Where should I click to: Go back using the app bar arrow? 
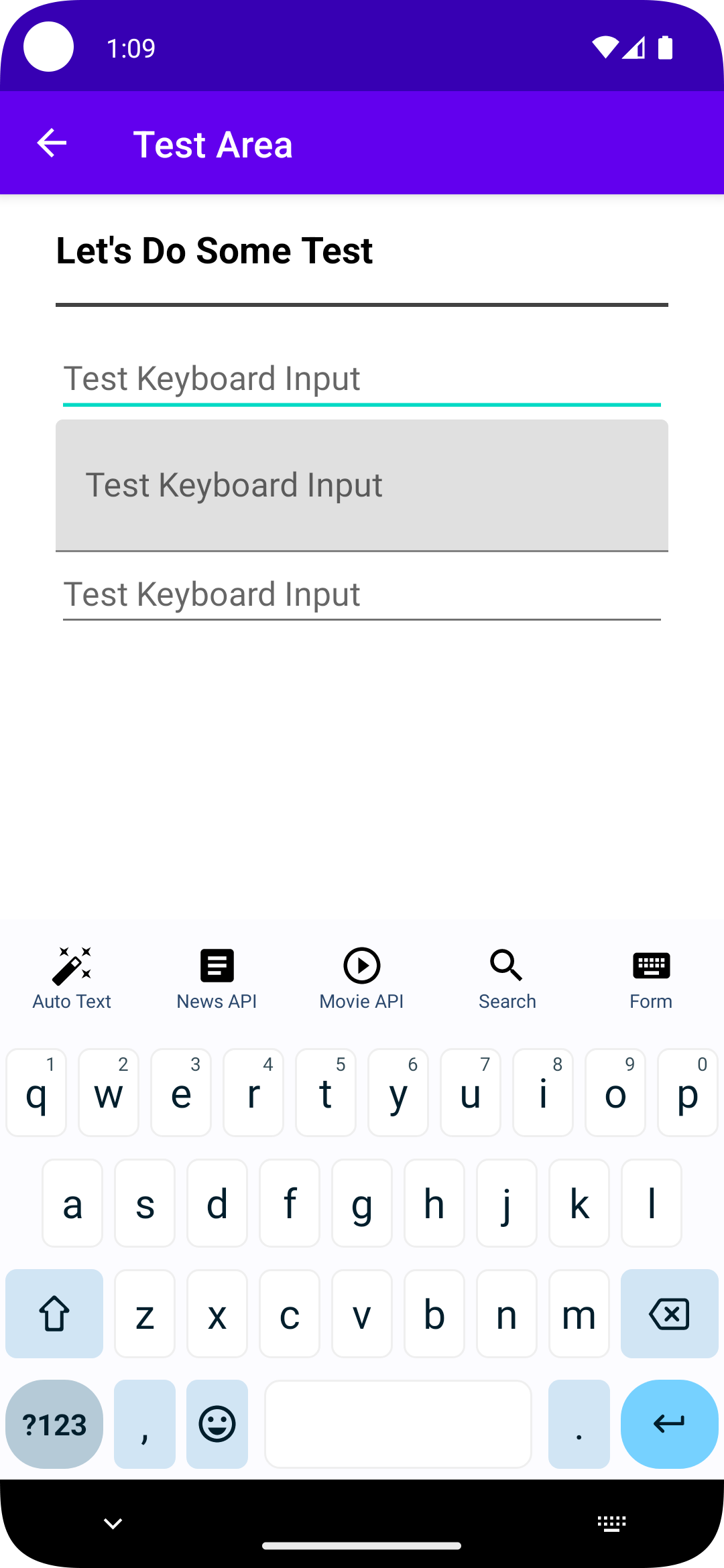pos(52,143)
